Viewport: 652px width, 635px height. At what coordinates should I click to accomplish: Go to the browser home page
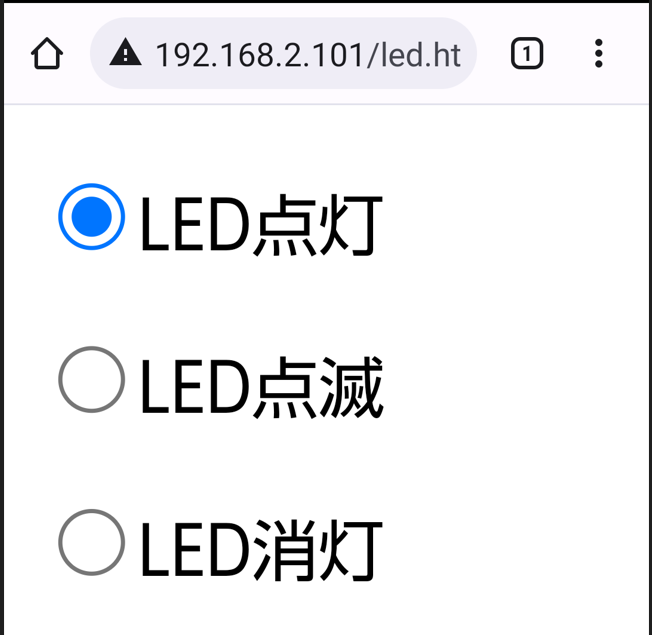(47, 54)
